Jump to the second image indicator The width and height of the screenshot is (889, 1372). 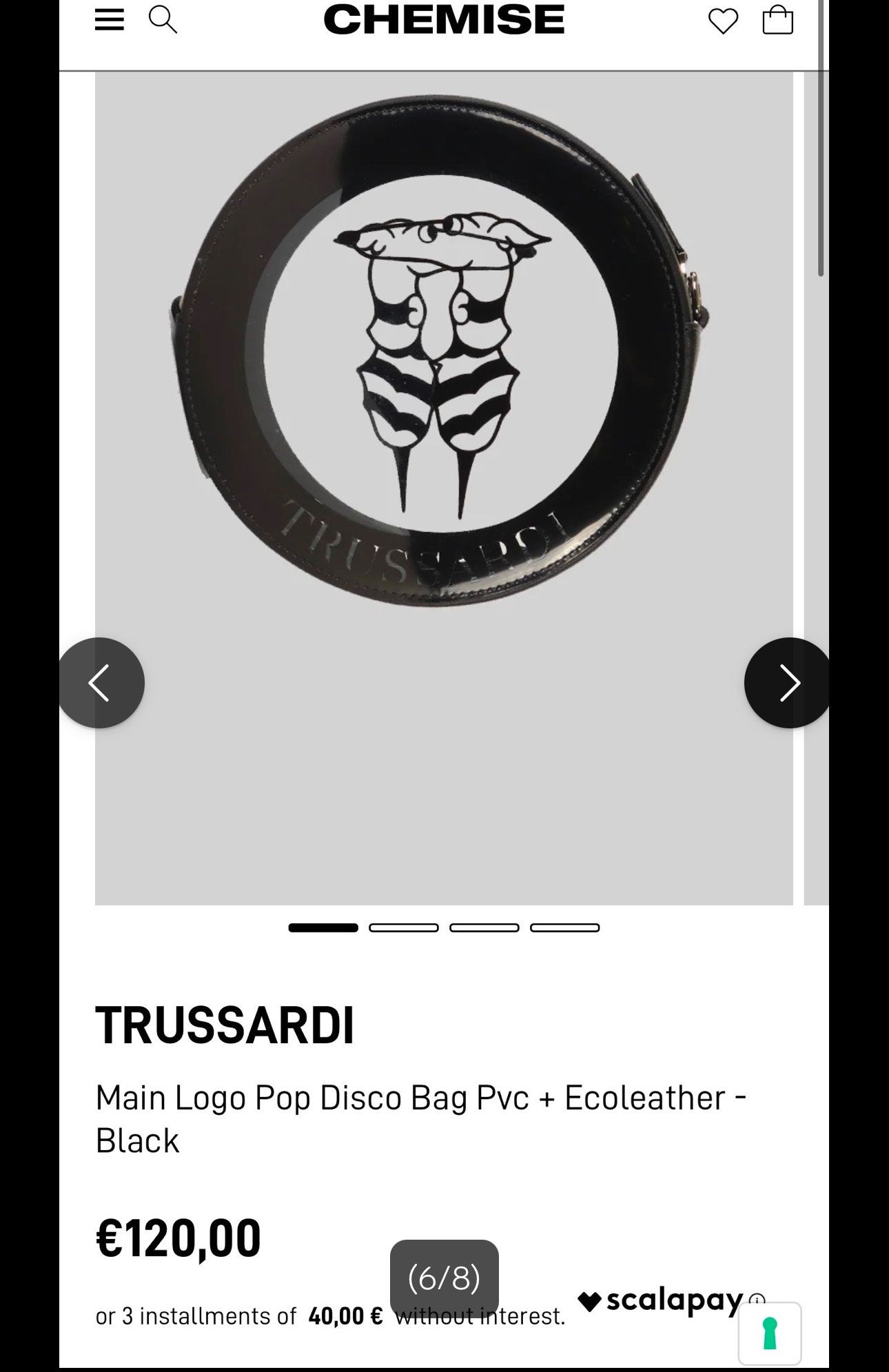tap(404, 928)
